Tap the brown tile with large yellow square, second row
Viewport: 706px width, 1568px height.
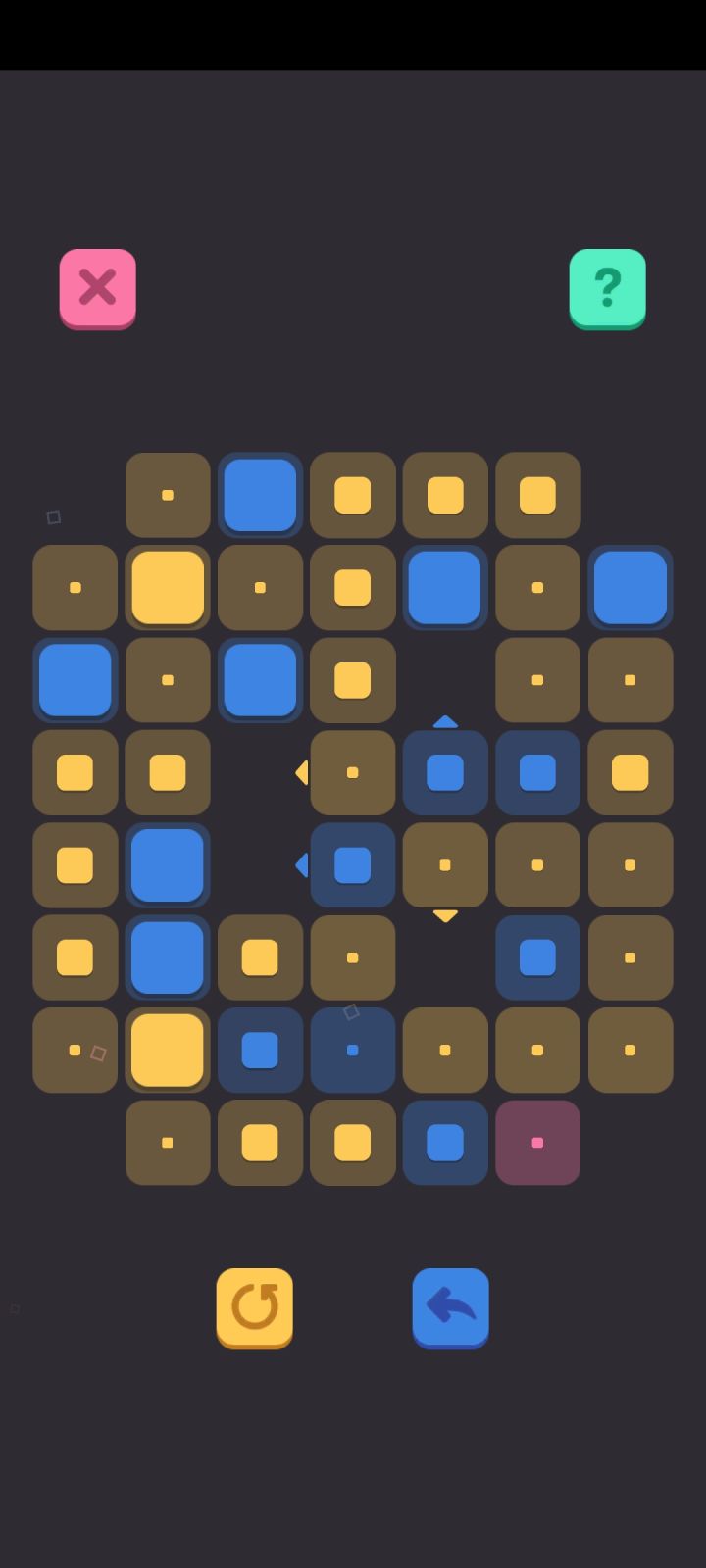click(352, 587)
